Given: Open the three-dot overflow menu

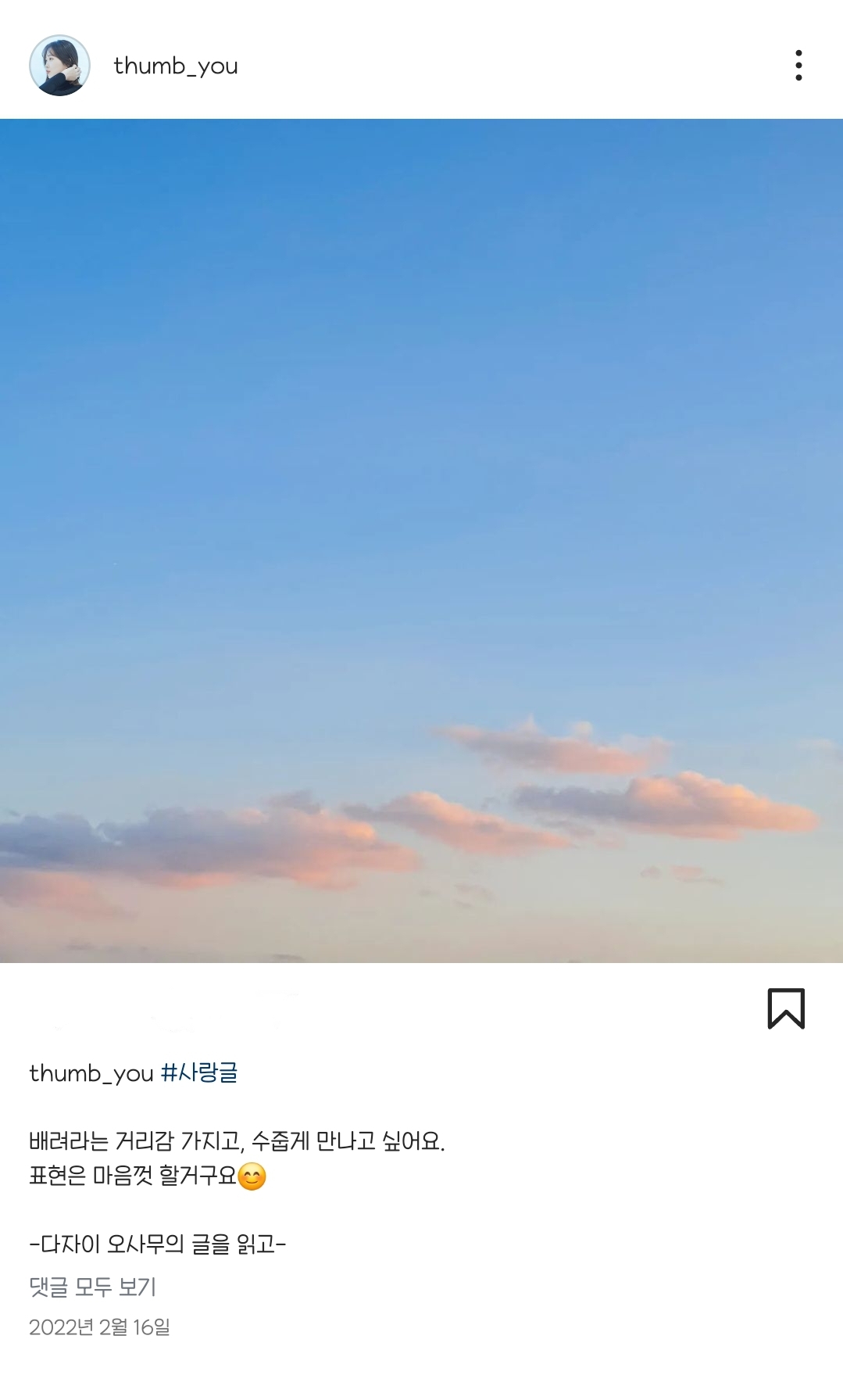Looking at the screenshot, I should point(798,66).
